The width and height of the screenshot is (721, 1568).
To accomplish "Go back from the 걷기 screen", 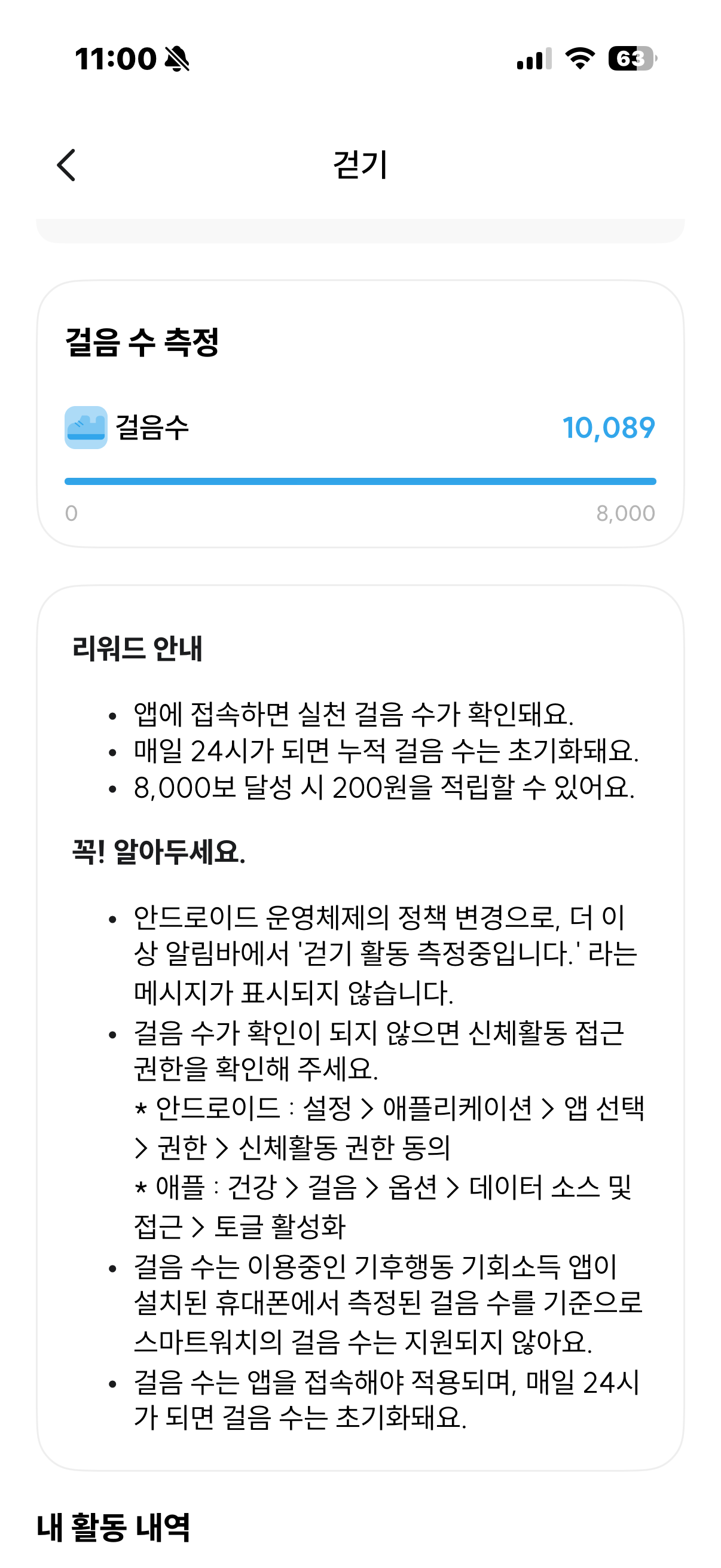I will (x=66, y=165).
